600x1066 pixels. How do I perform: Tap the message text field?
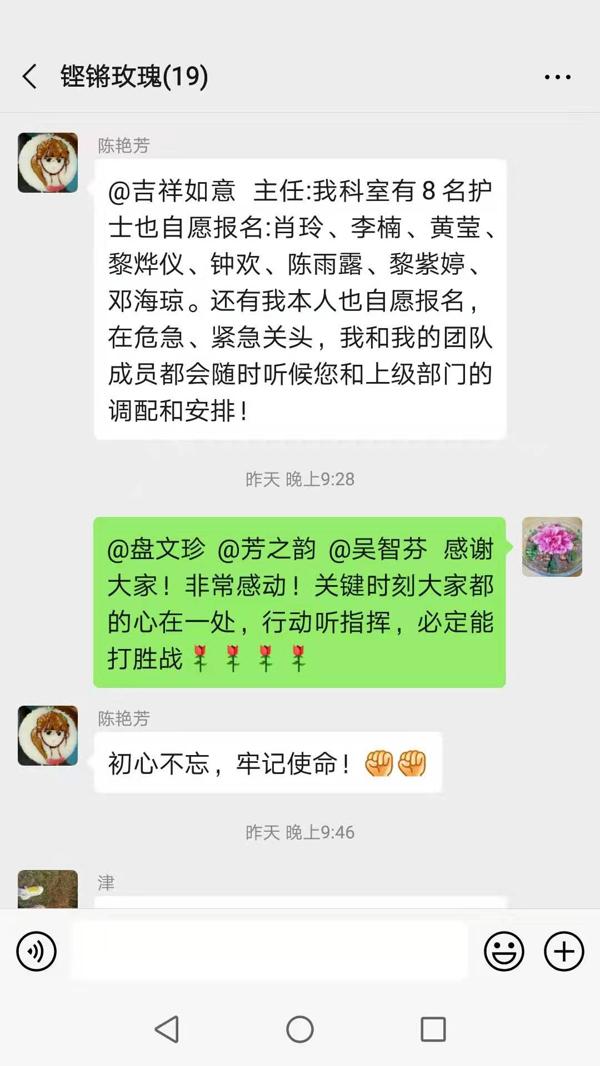point(268,950)
